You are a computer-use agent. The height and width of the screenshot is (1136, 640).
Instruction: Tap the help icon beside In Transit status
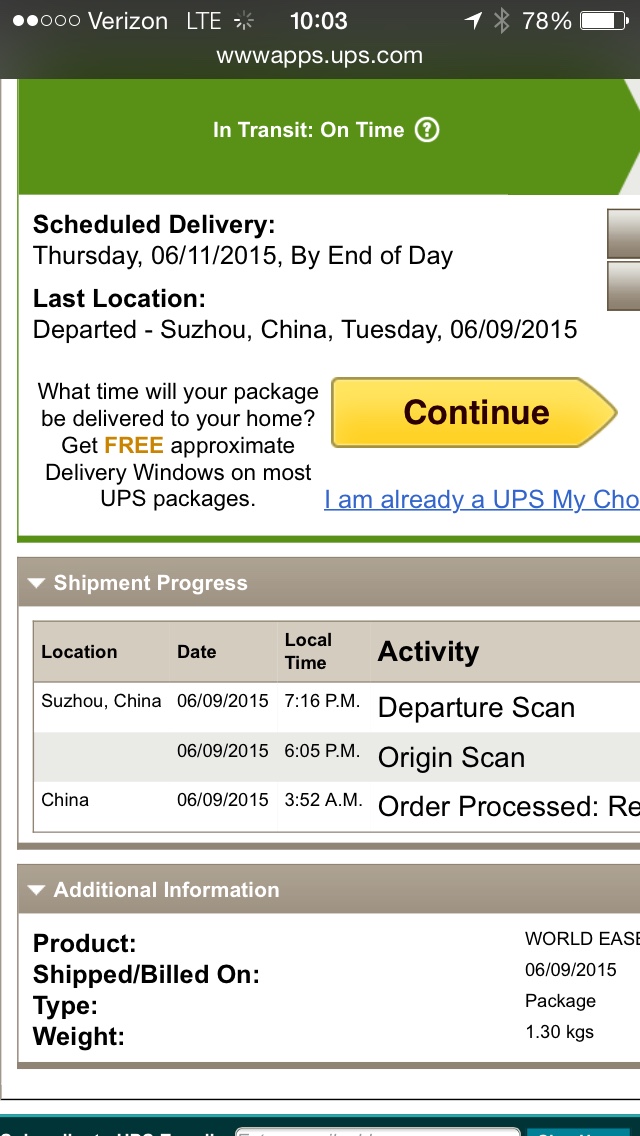427,130
